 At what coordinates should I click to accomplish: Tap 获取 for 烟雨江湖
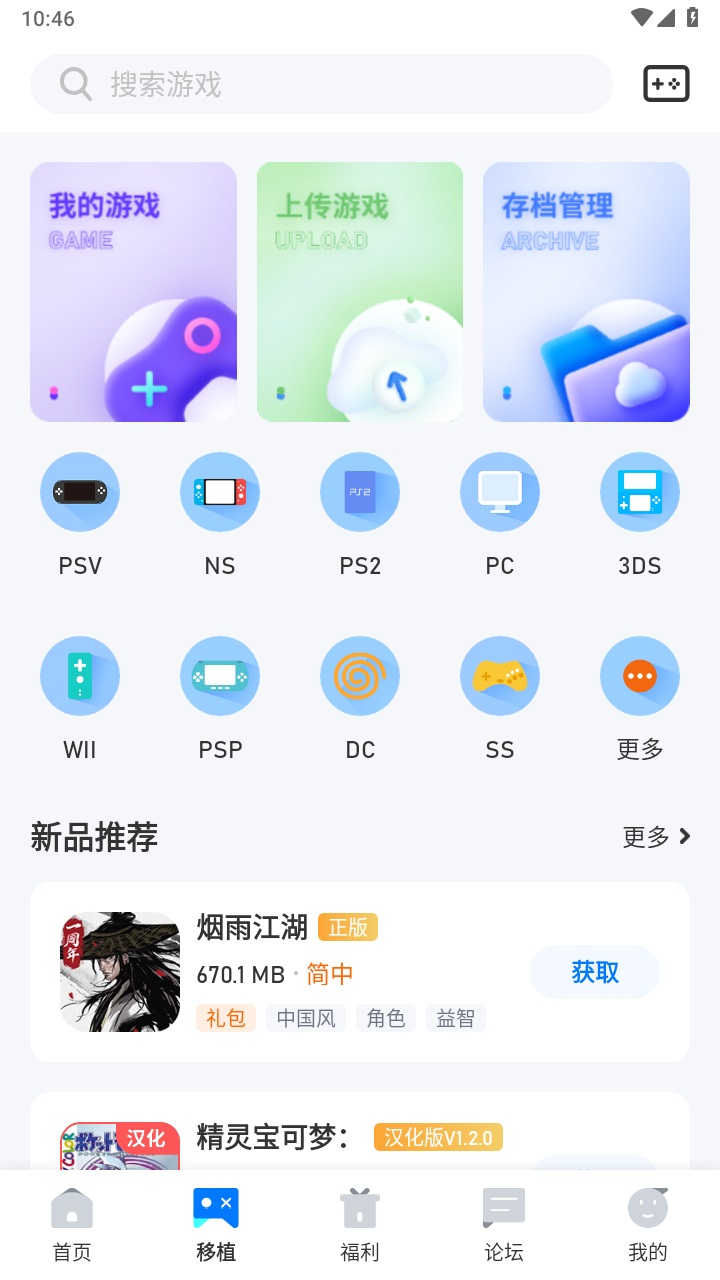tap(595, 972)
